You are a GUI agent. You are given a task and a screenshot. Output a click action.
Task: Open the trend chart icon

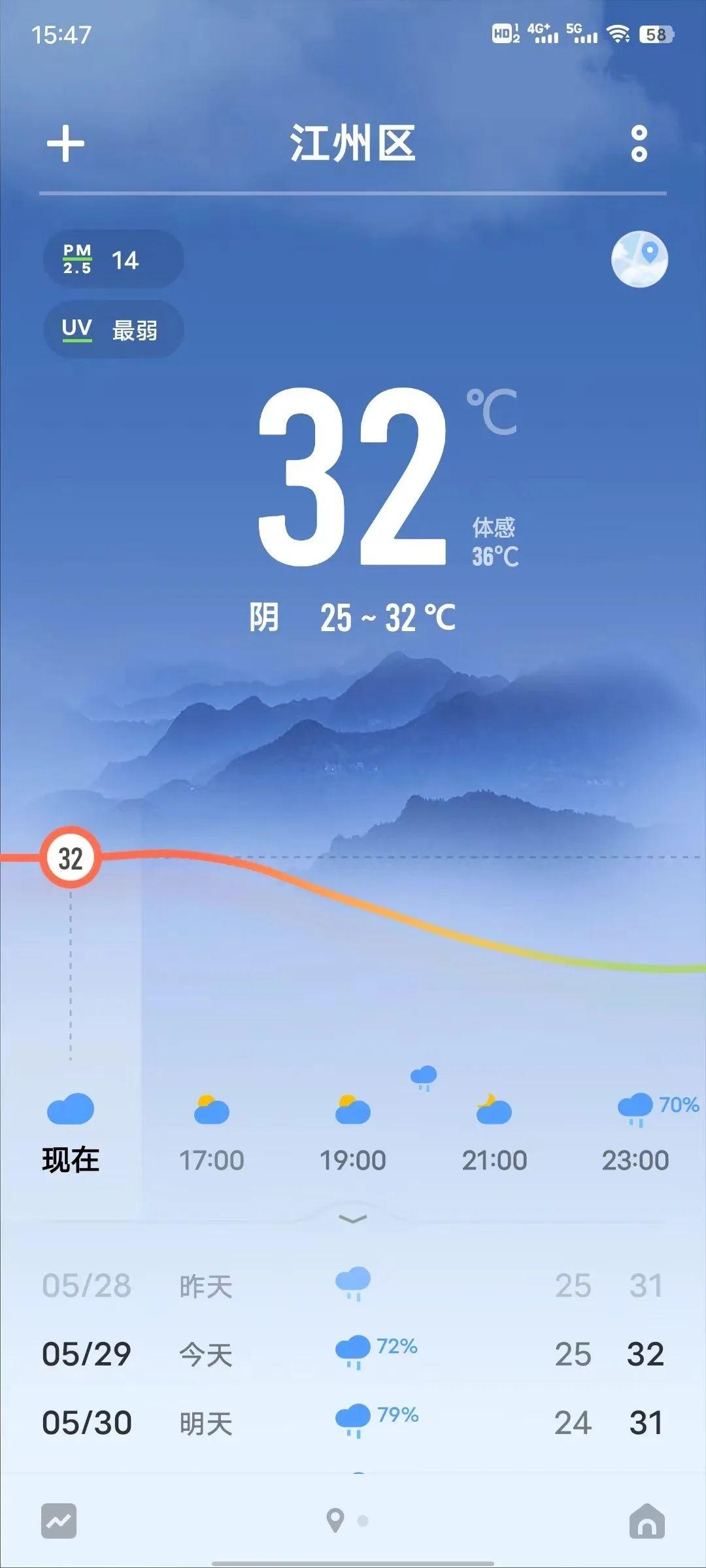point(59,1521)
